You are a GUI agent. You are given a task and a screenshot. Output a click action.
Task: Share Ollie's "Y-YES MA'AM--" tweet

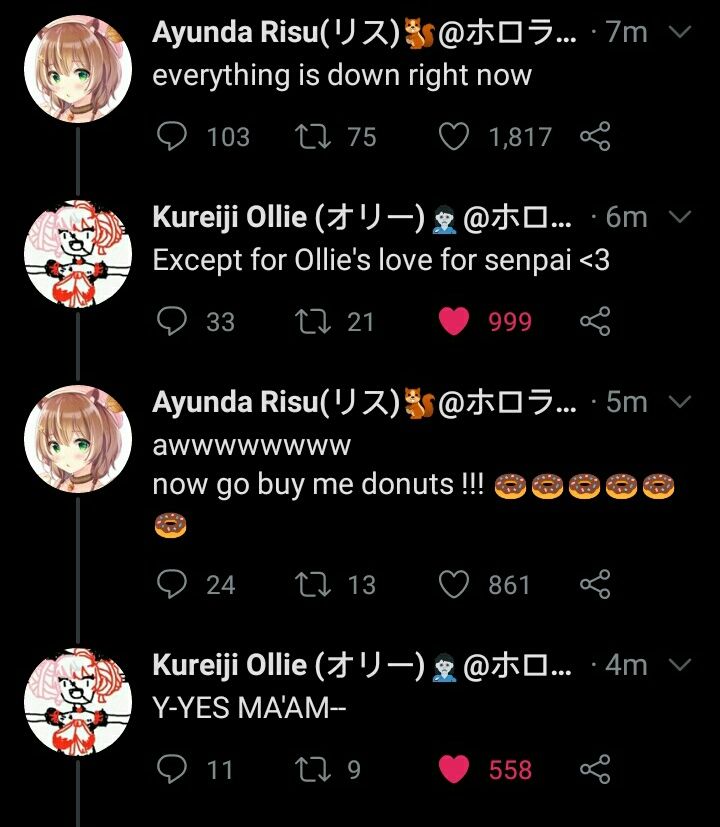point(595,769)
